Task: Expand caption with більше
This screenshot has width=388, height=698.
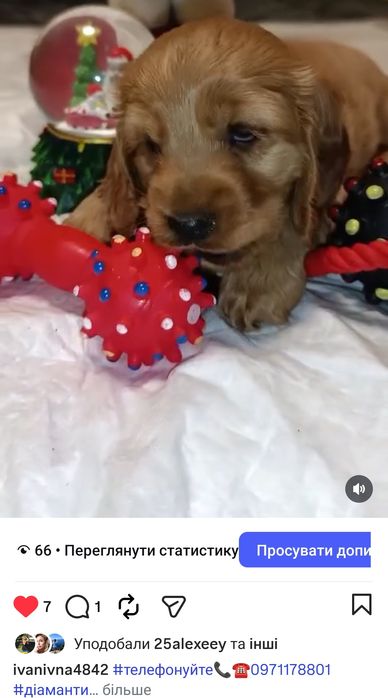Action: click(x=127, y=690)
